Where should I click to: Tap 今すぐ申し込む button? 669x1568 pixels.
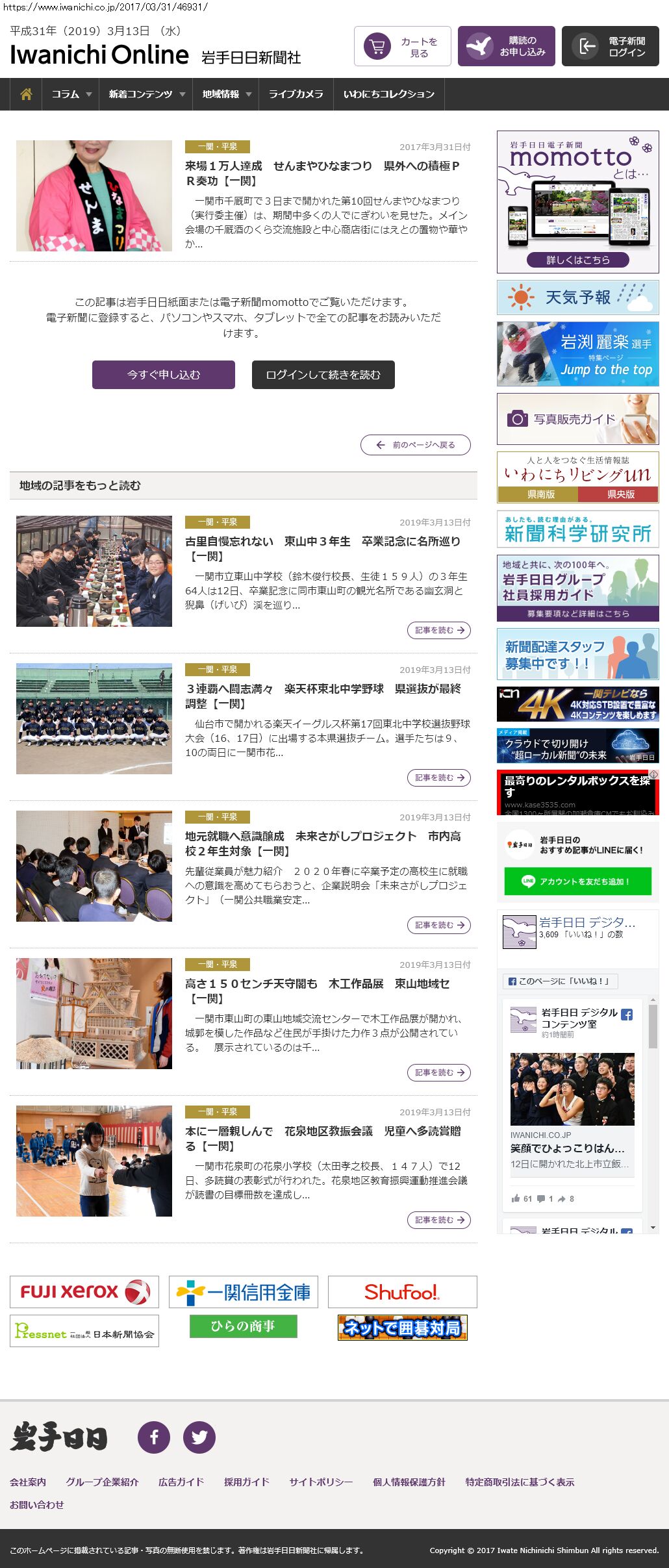[x=164, y=375]
